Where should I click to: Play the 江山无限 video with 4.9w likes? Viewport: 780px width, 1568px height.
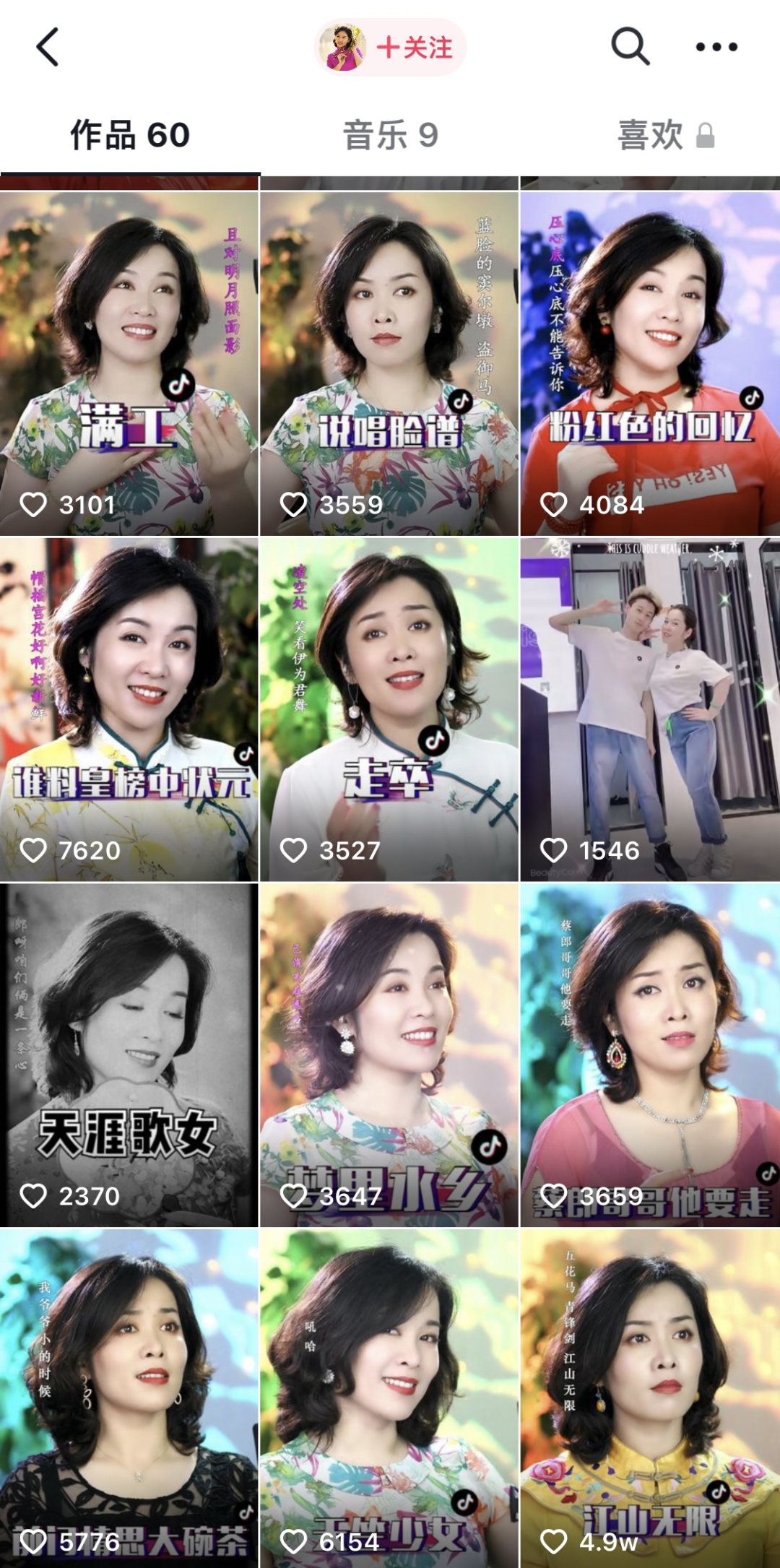click(x=650, y=1398)
